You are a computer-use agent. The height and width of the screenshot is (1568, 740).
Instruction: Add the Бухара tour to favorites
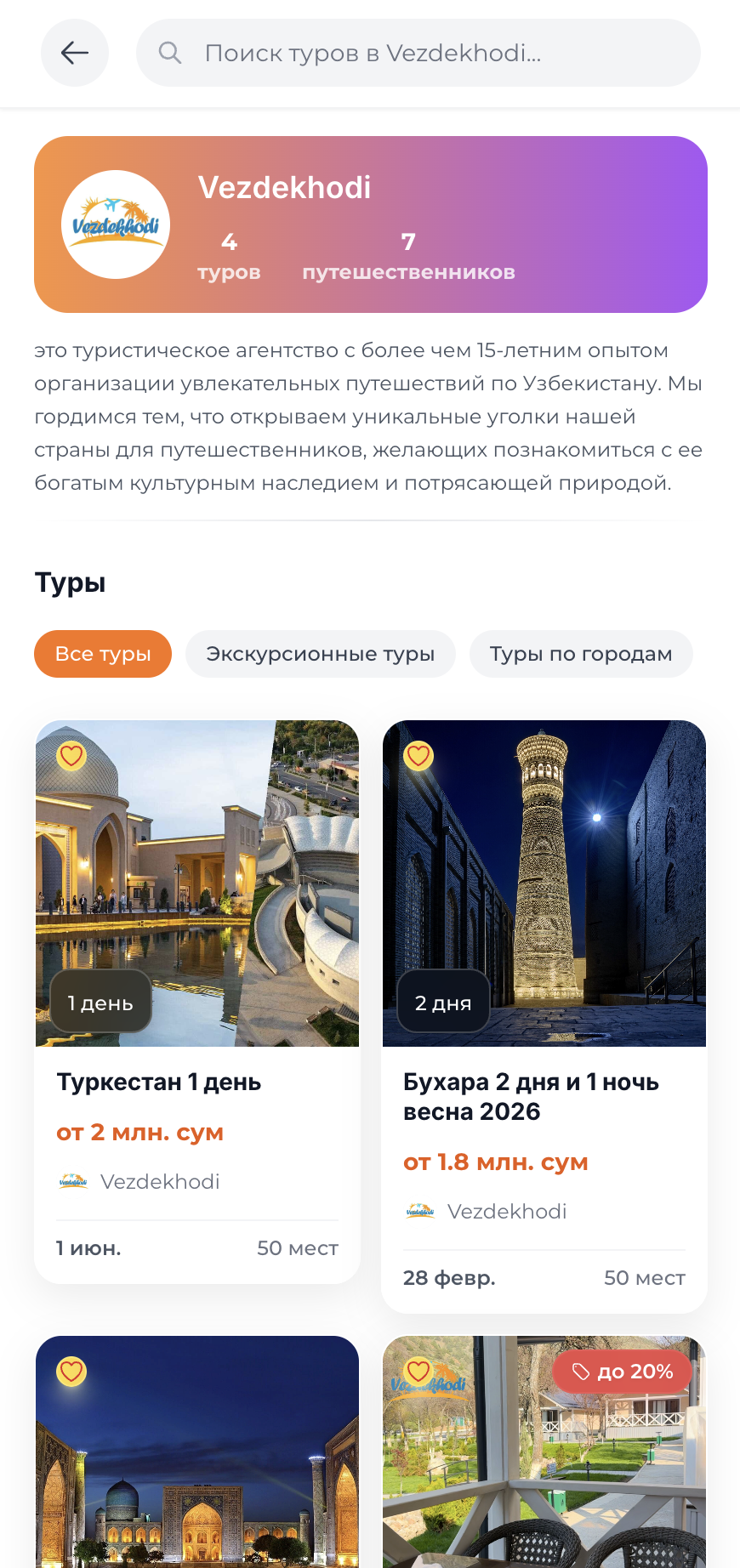point(418,755)
